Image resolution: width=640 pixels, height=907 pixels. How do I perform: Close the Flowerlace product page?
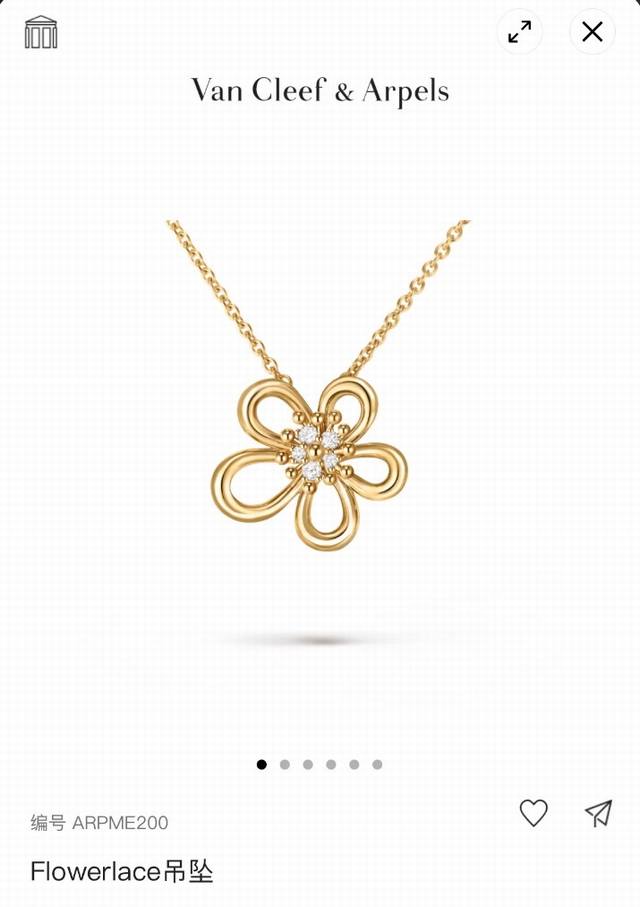(x=592, y=32)
